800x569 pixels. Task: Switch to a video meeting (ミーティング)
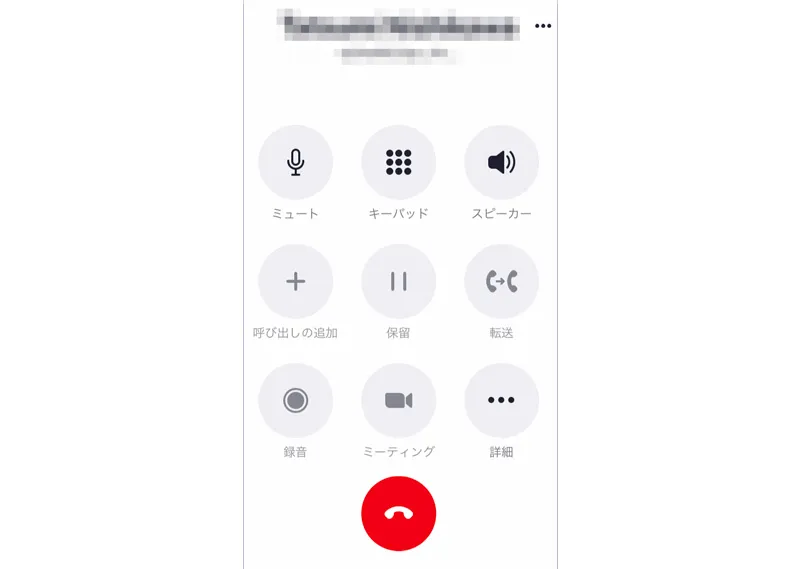click(398, 400)
